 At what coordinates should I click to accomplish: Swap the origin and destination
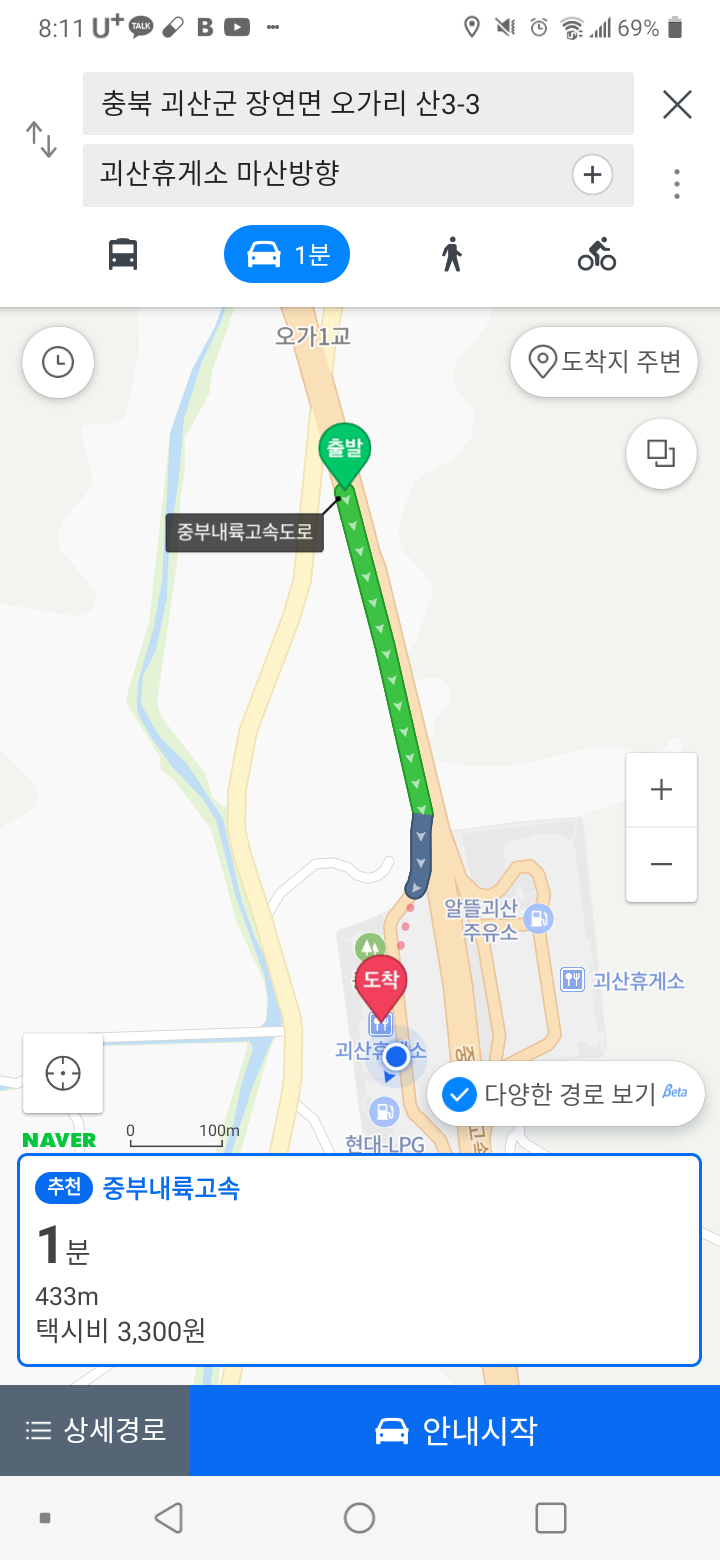(x=41, y=139)
